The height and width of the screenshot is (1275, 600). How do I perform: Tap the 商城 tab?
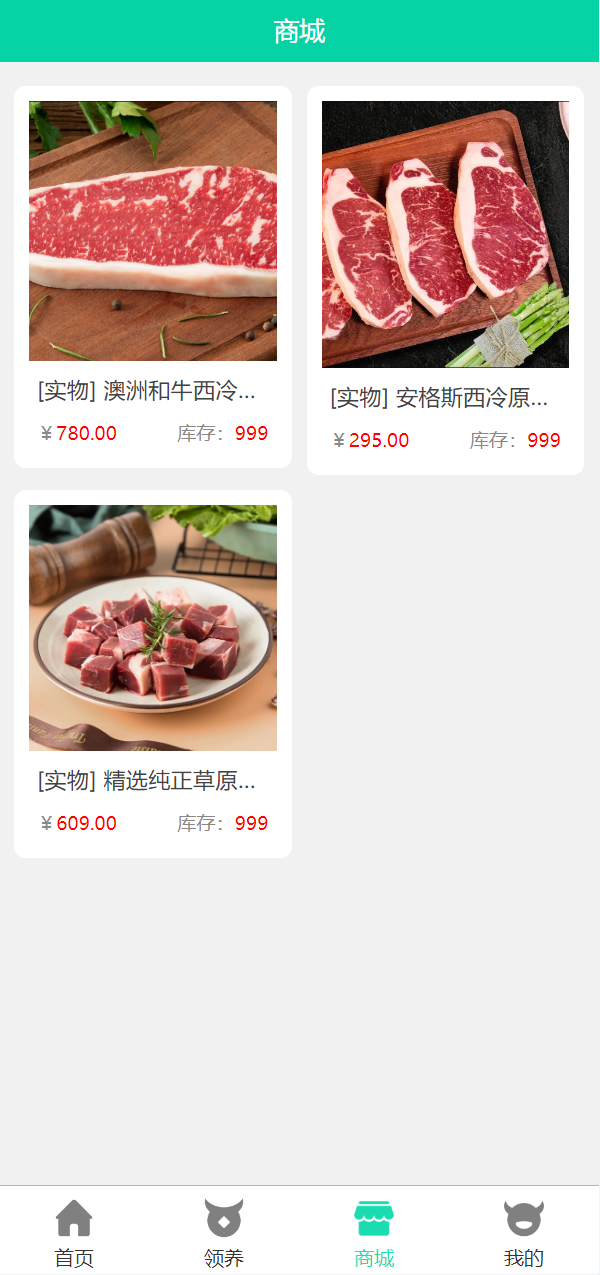click(374, 1232)
